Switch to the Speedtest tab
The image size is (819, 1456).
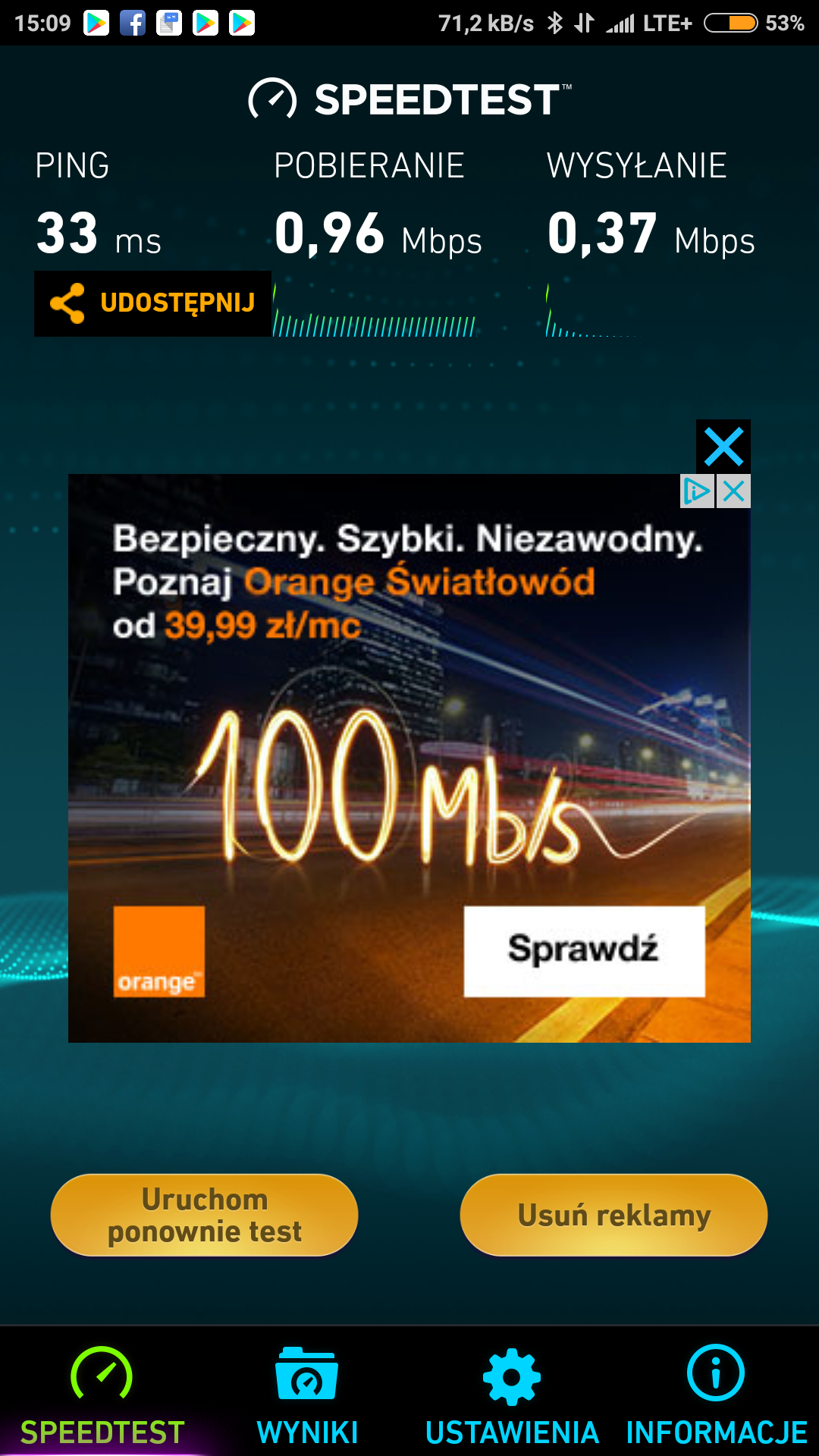102,1395
